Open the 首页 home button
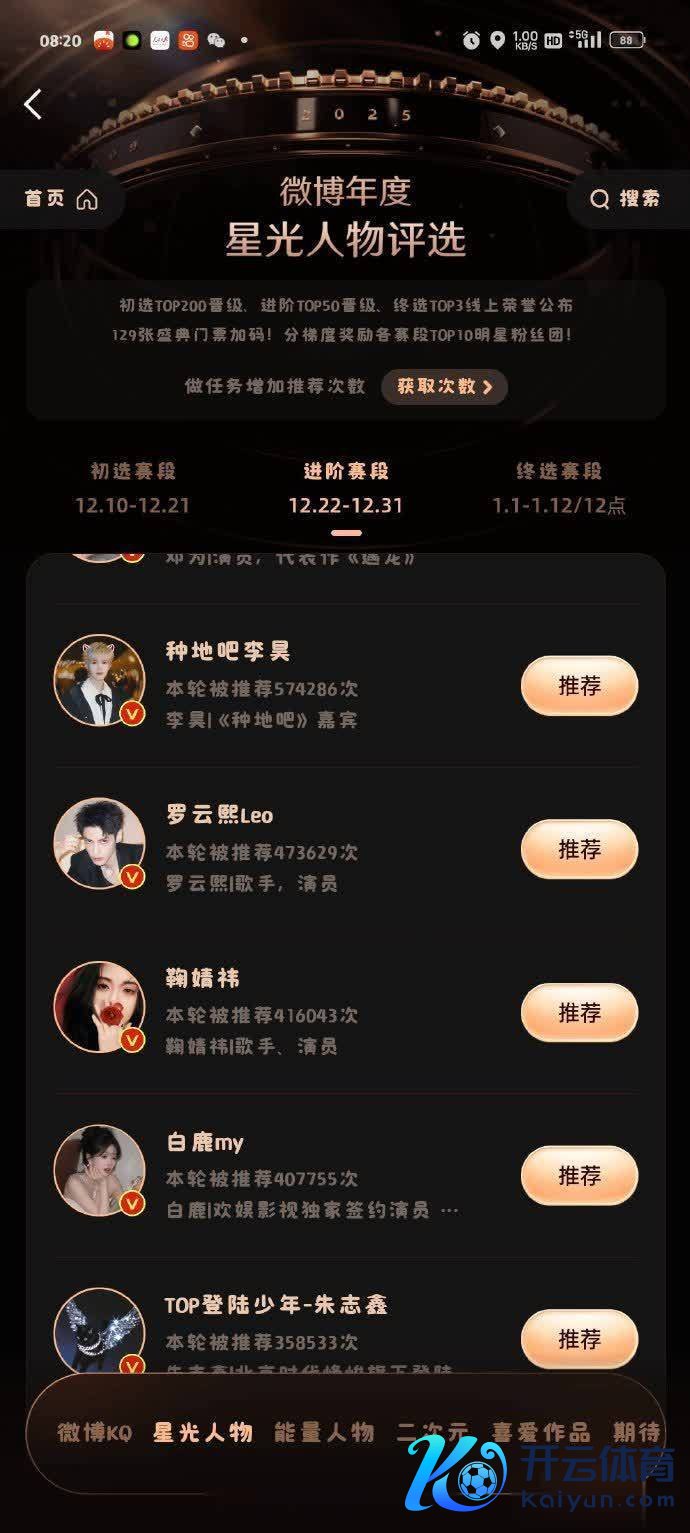The image size is (690, 1533). pos(62,198)
